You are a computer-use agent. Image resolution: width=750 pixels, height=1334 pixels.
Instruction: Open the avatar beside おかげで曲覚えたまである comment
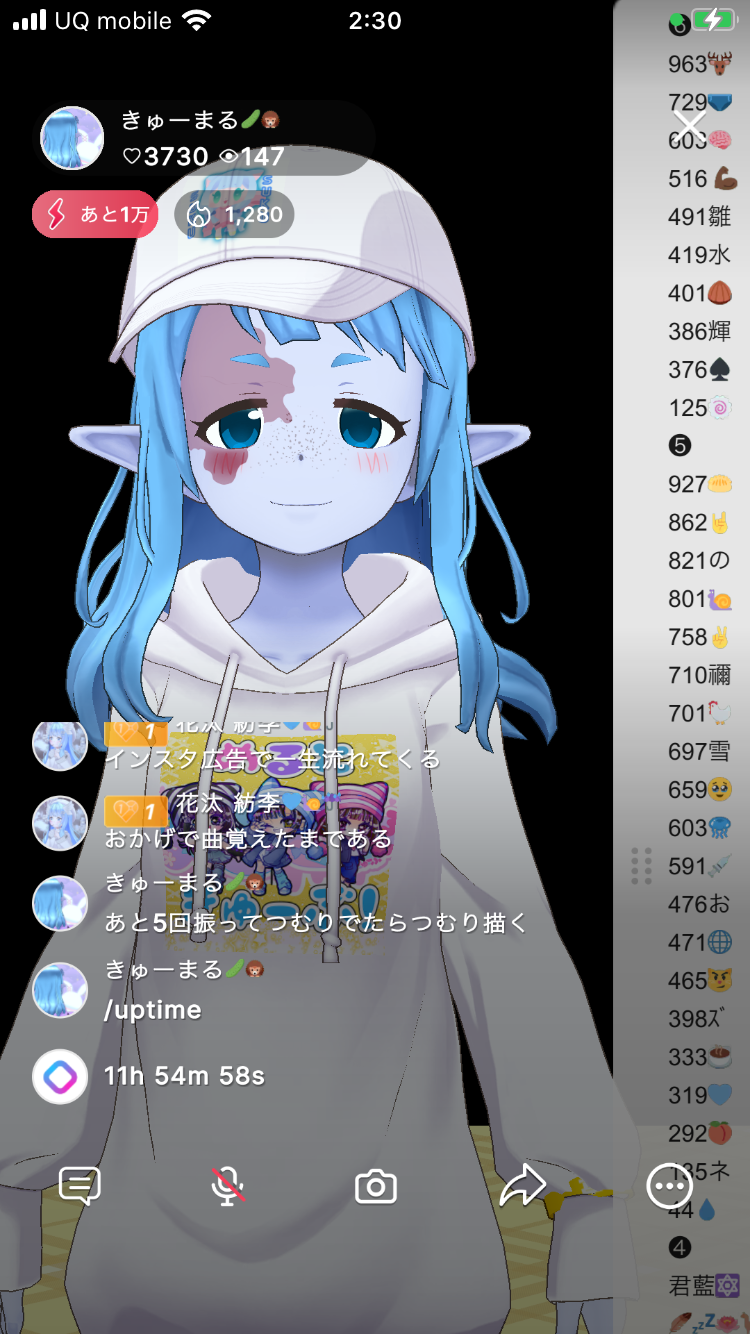pyautogui.click(x=60, y=823)
